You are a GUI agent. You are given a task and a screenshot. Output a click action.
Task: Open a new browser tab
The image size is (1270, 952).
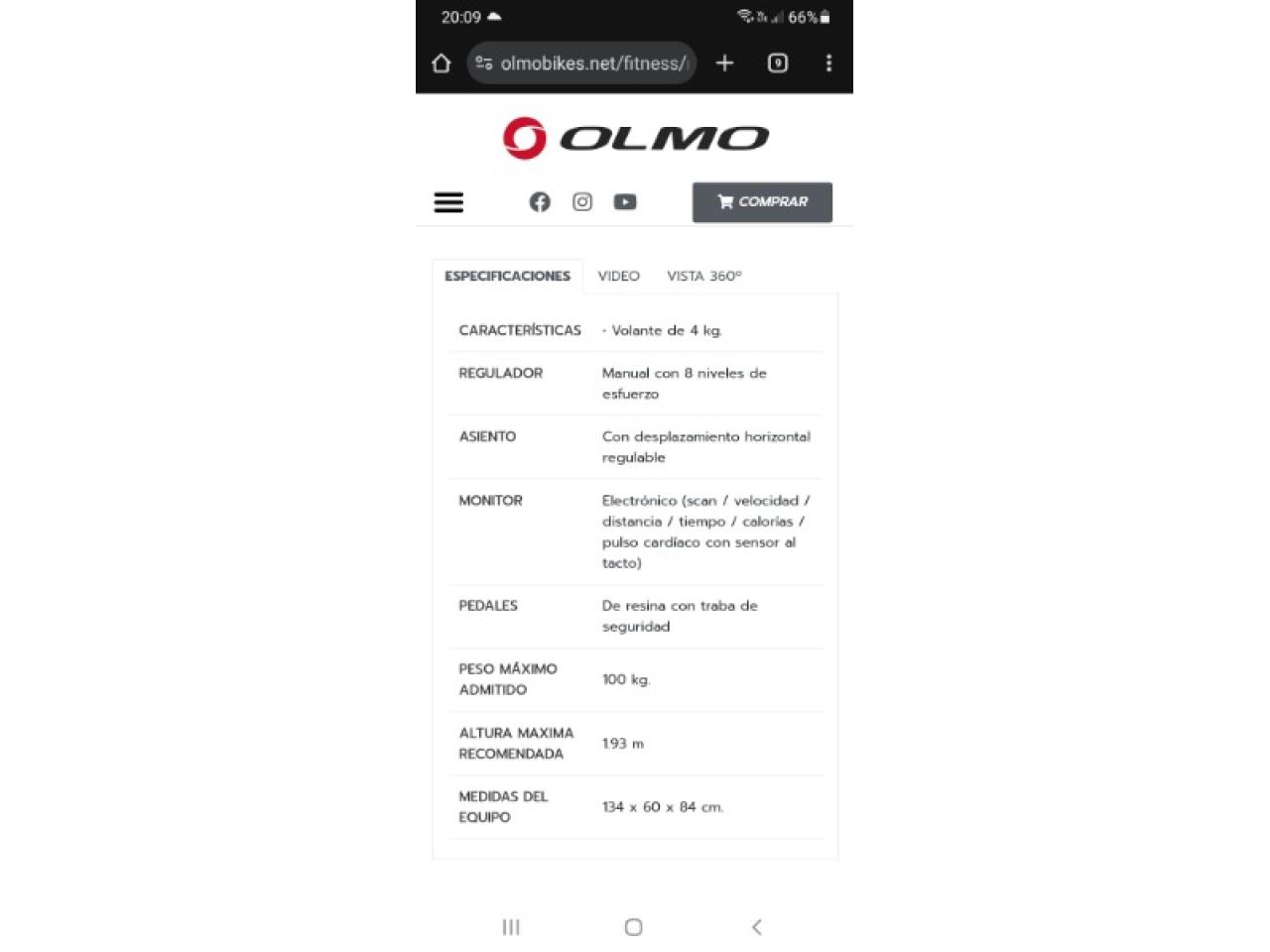(x=724, y=63)
